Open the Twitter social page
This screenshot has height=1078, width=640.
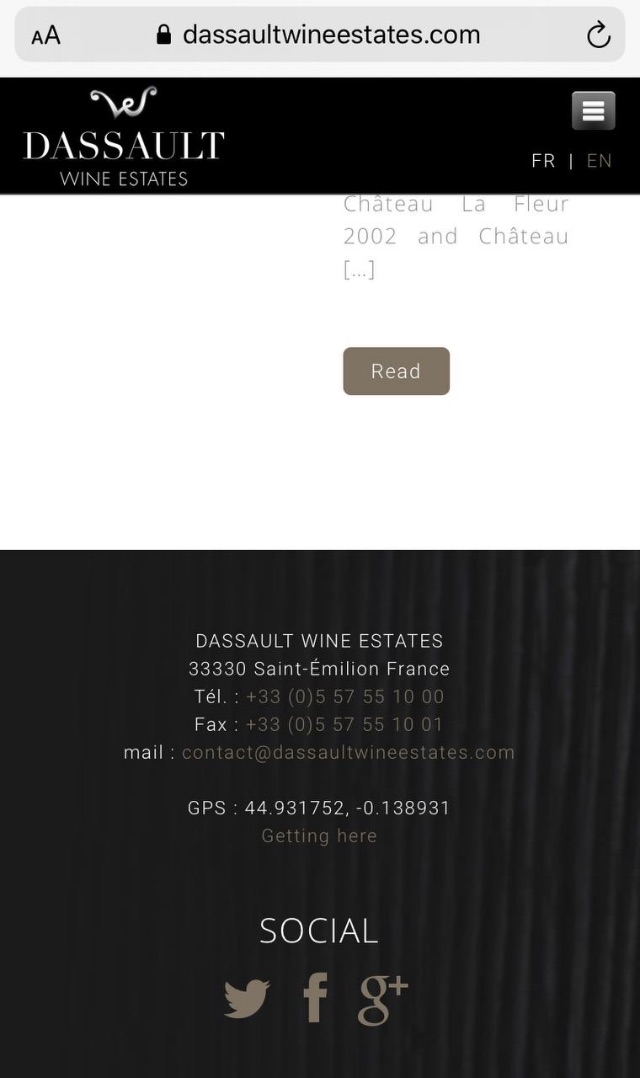pos(246,999)
